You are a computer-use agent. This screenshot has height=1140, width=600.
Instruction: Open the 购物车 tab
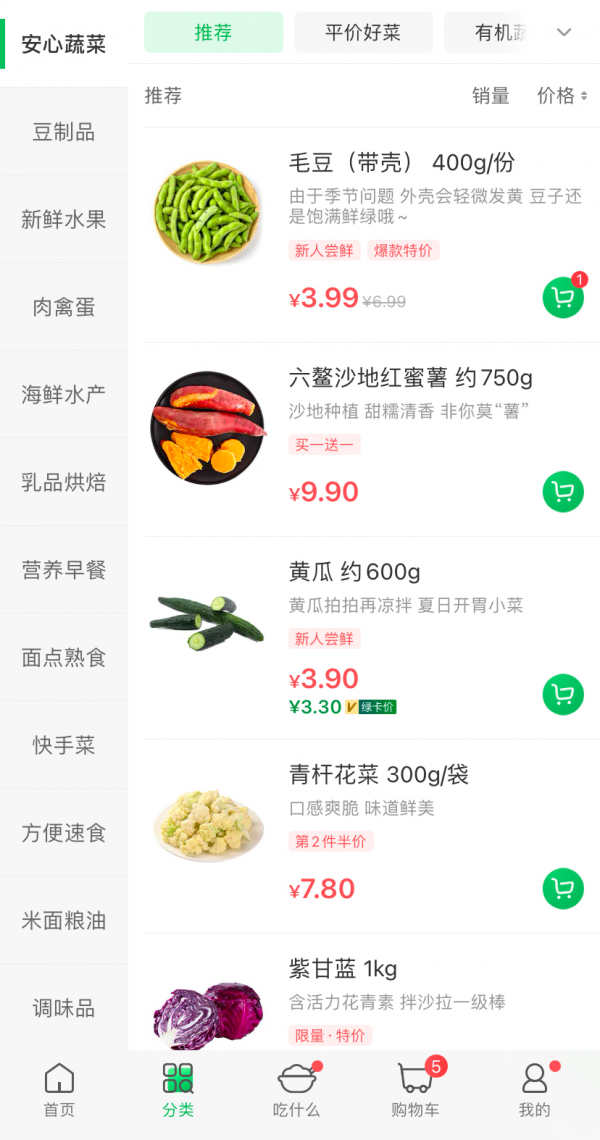click(x=415, y=1089)
